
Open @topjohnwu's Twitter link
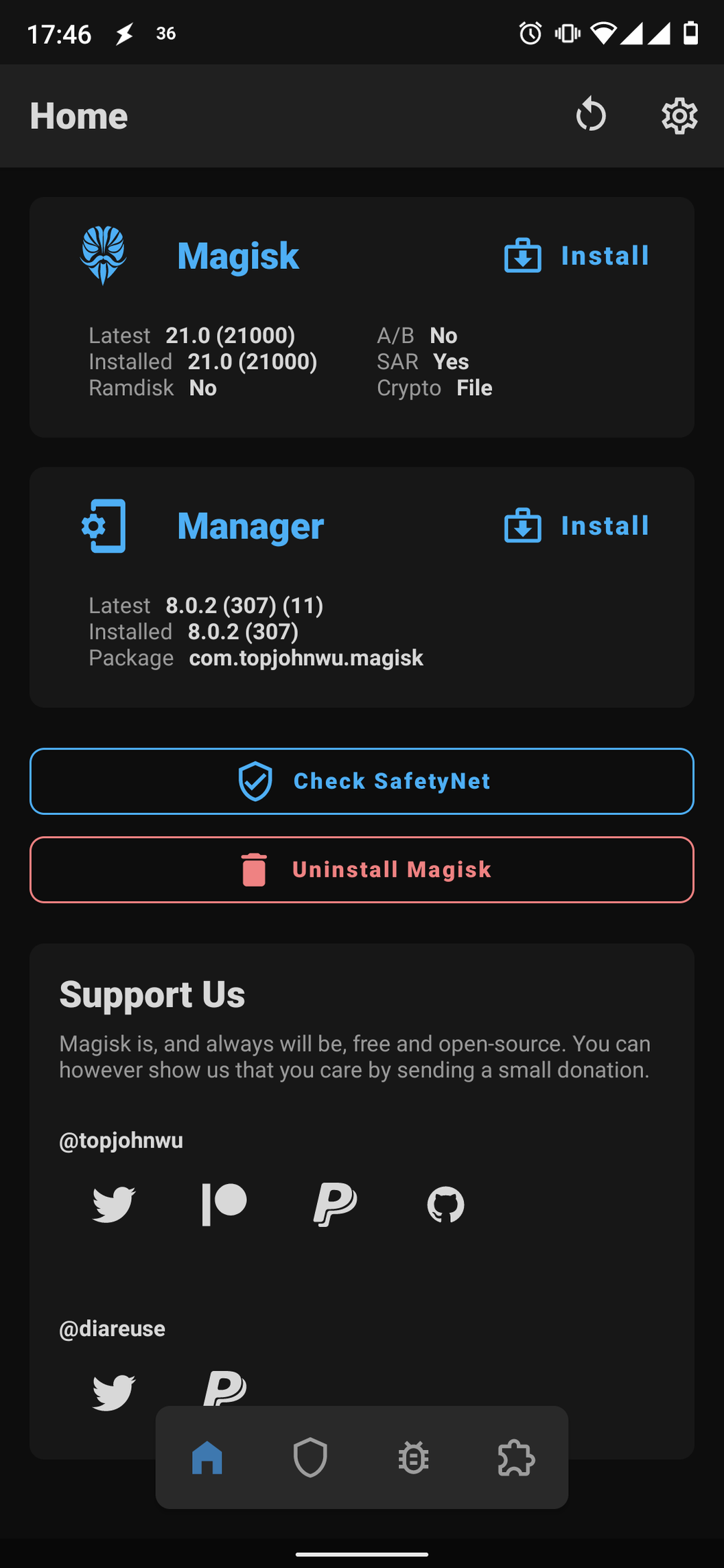pos(114,1204)
